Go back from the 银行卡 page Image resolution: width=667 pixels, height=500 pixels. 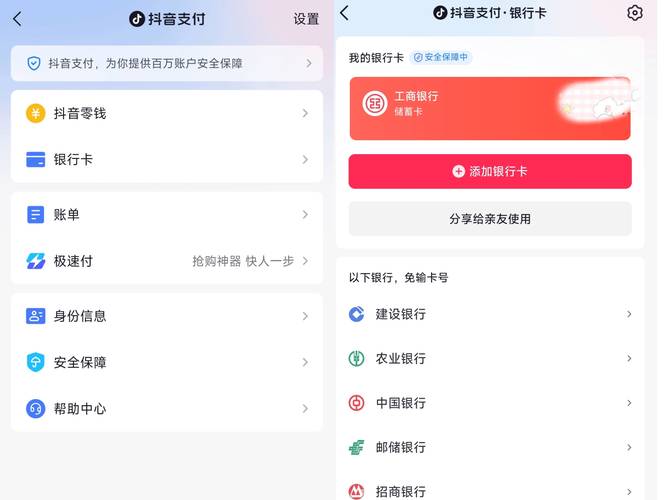tap(345, 13)
